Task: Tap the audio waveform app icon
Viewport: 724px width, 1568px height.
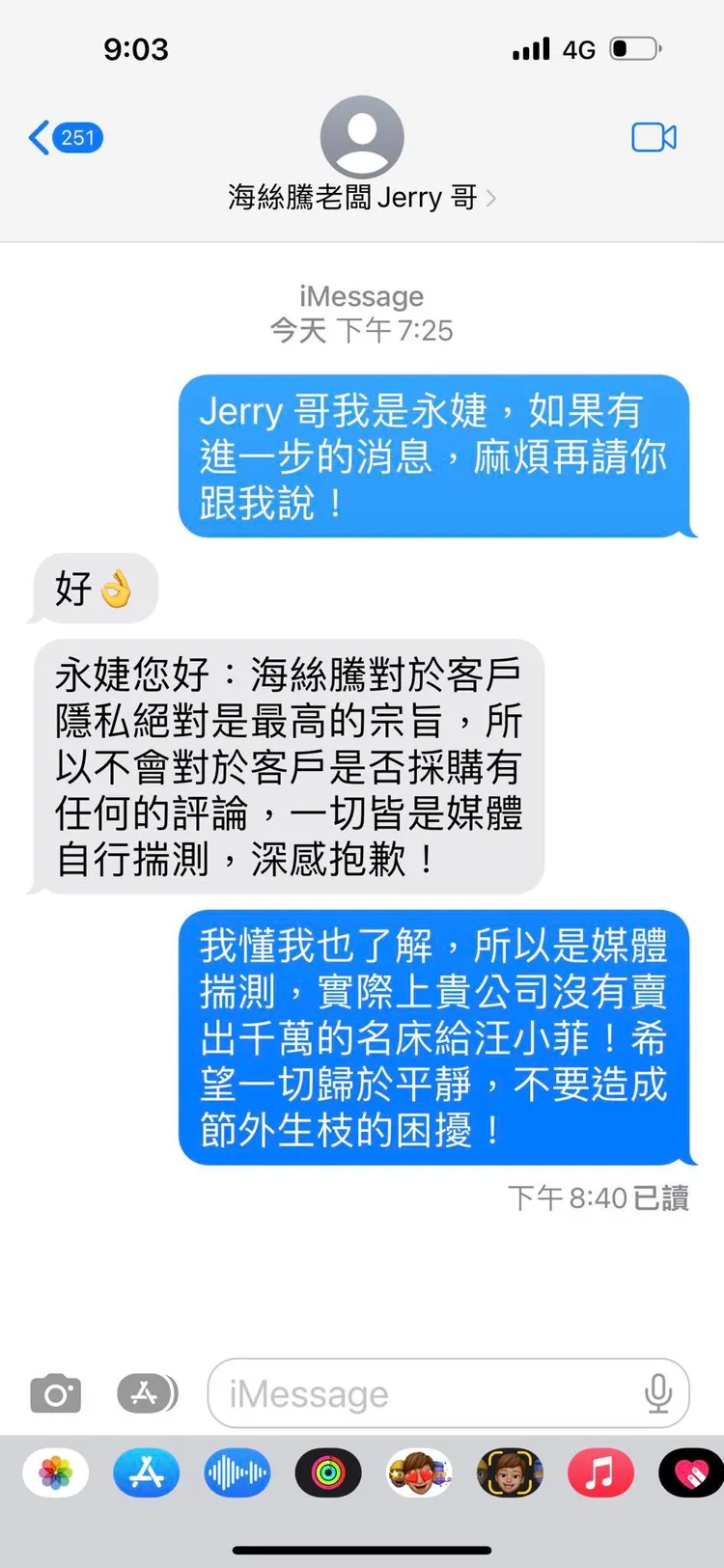Action: [237, 1473]
